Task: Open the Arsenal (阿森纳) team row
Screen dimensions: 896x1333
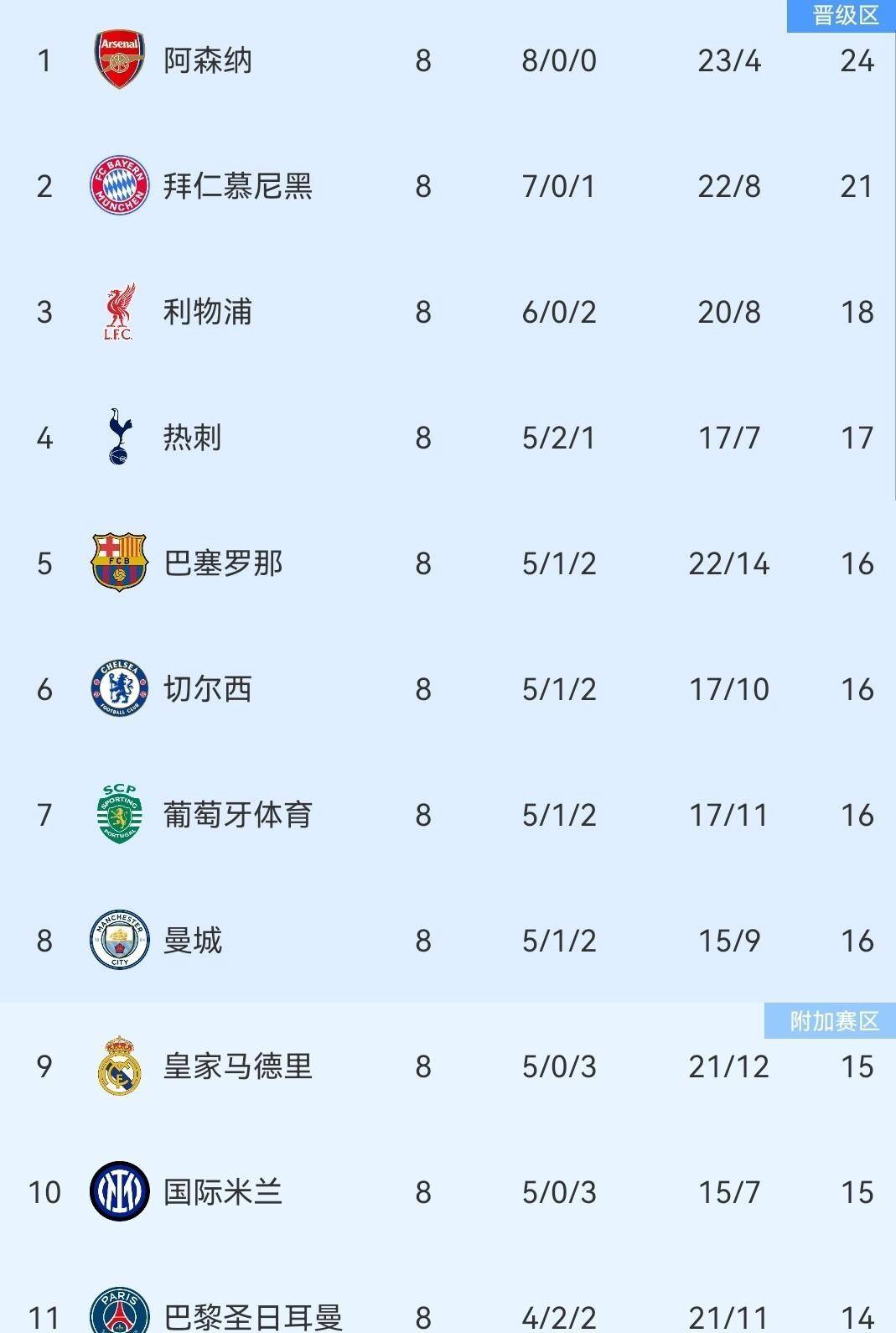Action: click(207, 60)
